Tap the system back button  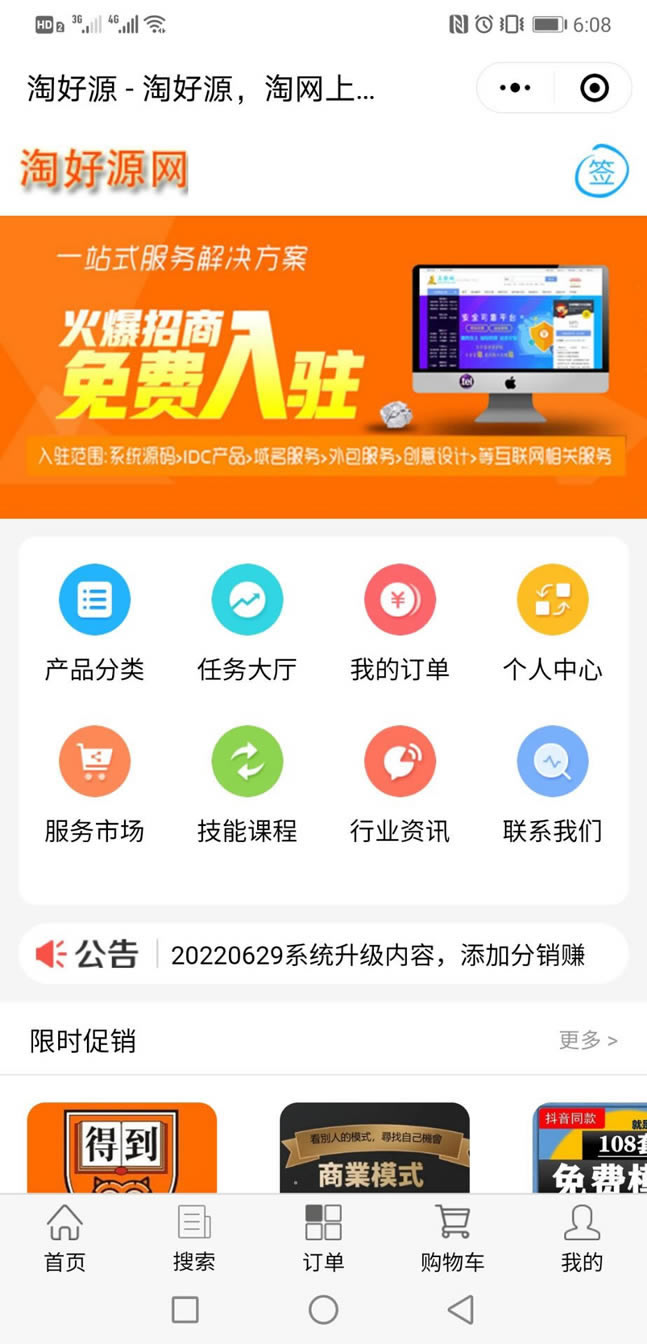coord(460,1309)
